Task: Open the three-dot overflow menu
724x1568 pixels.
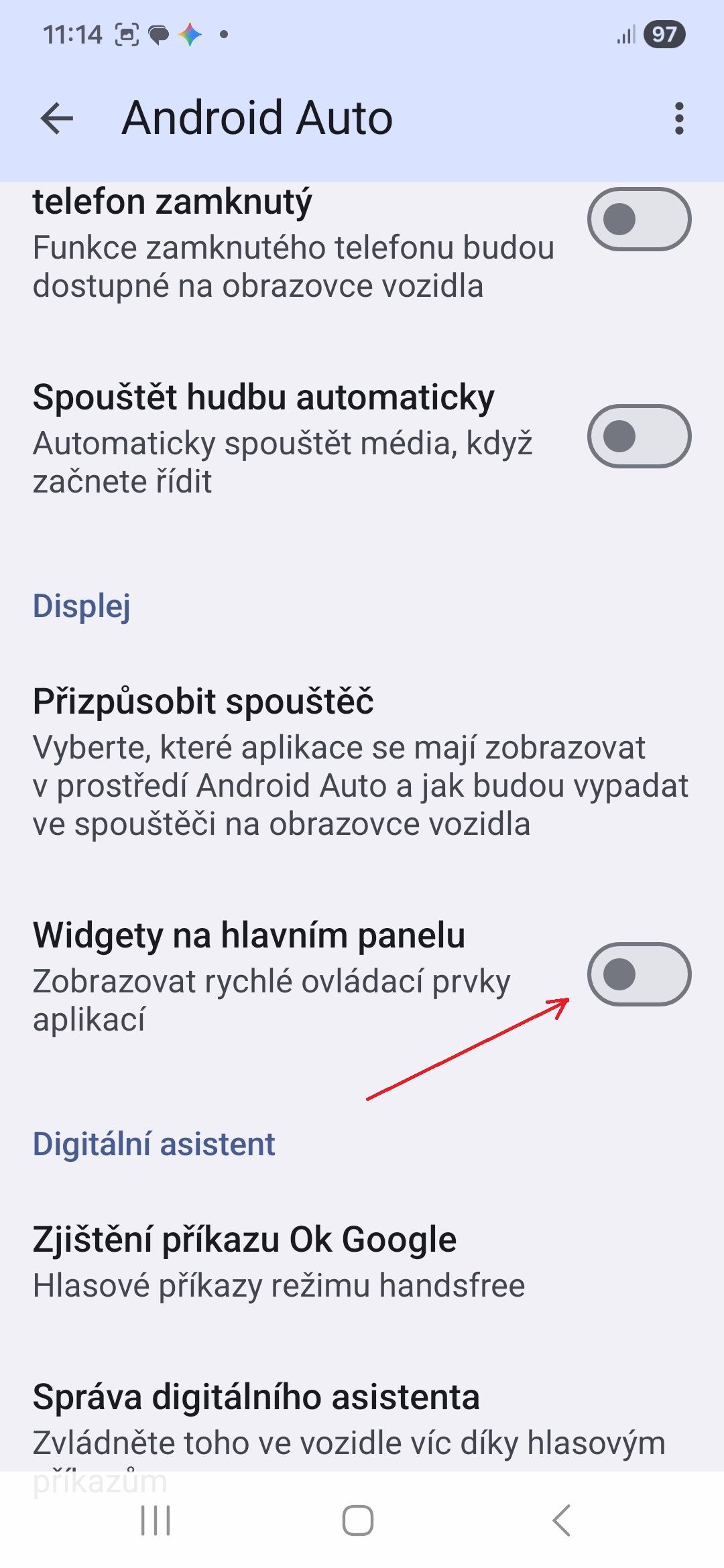Action: coord(679,119)
